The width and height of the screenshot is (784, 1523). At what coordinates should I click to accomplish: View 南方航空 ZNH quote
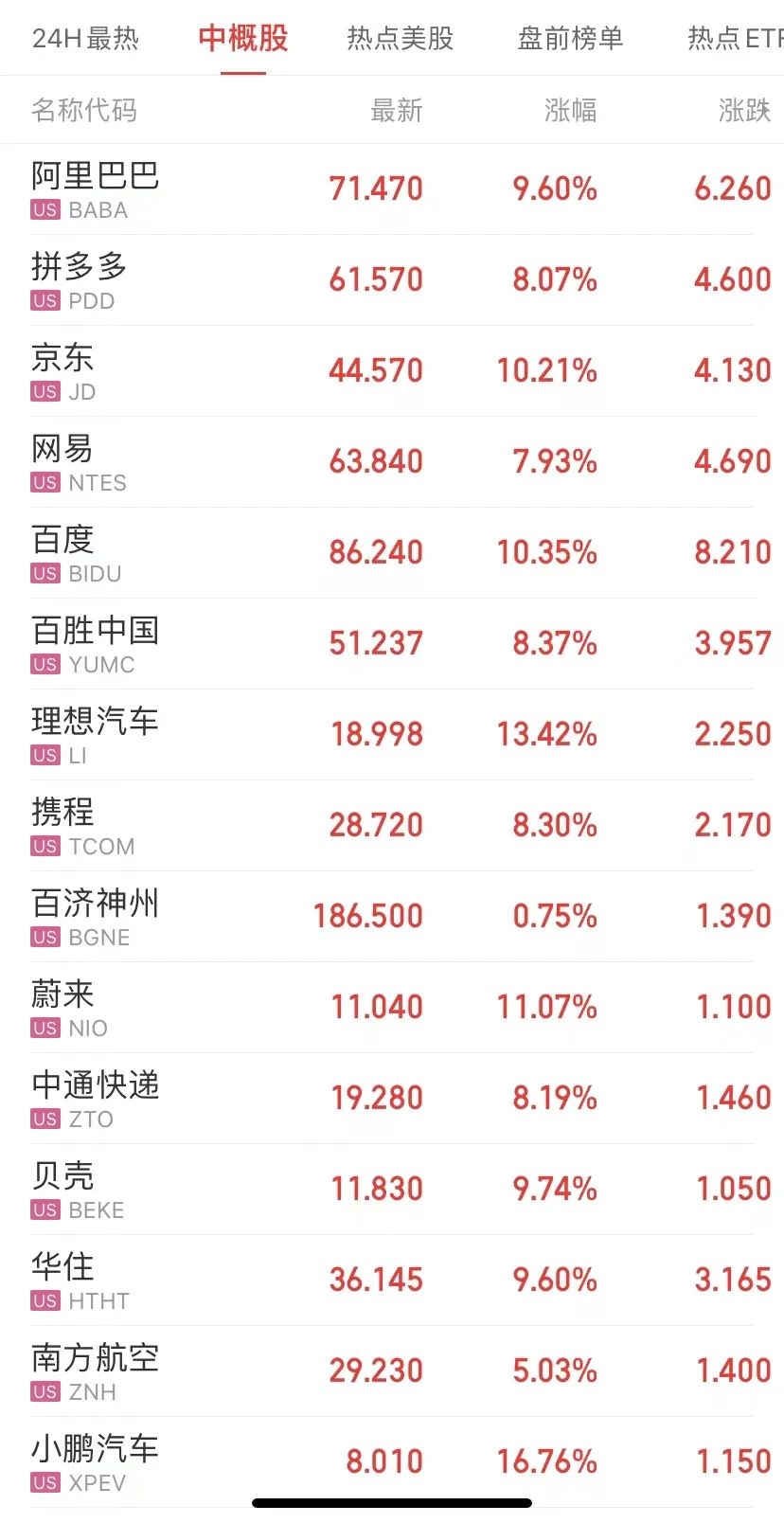click(392, 1371)
